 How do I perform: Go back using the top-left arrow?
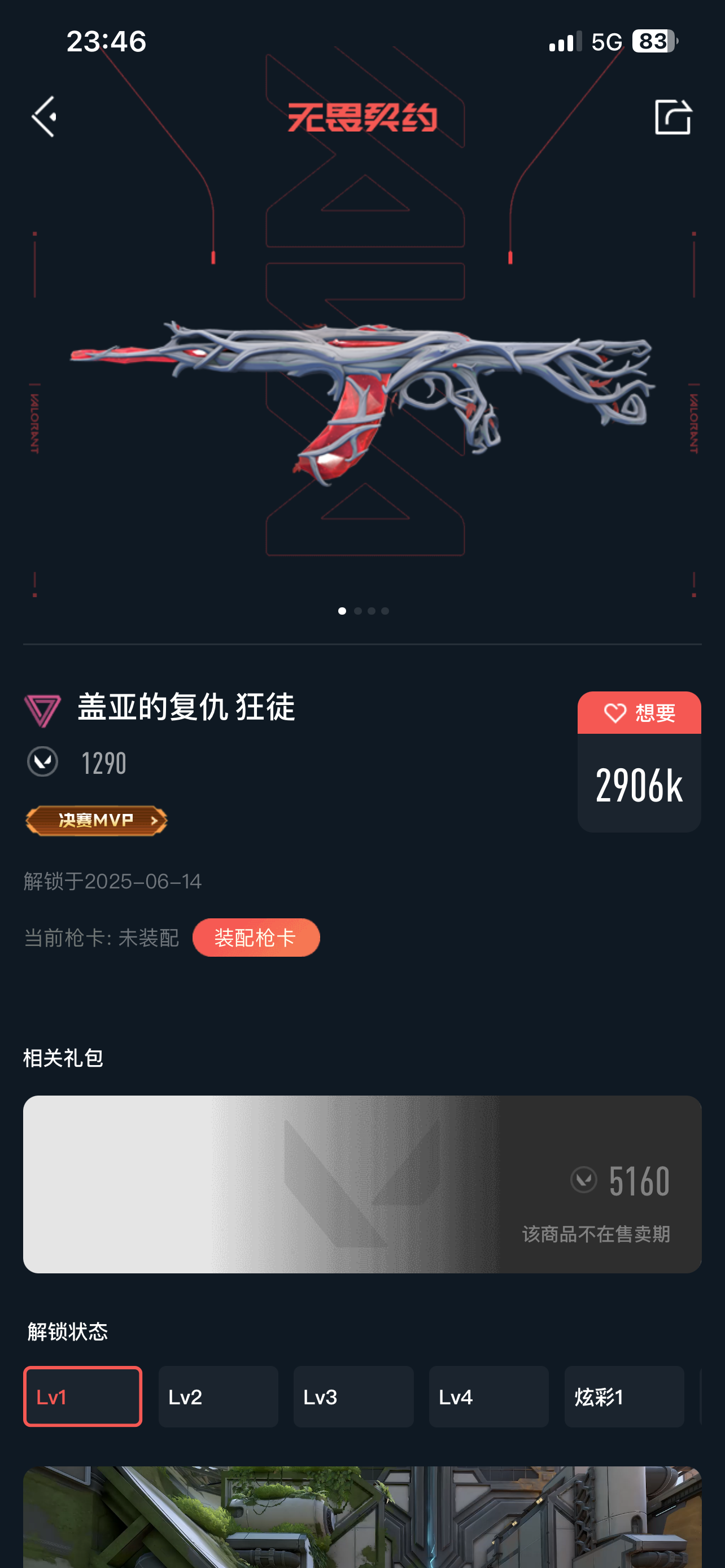click(x=44, y=116)
